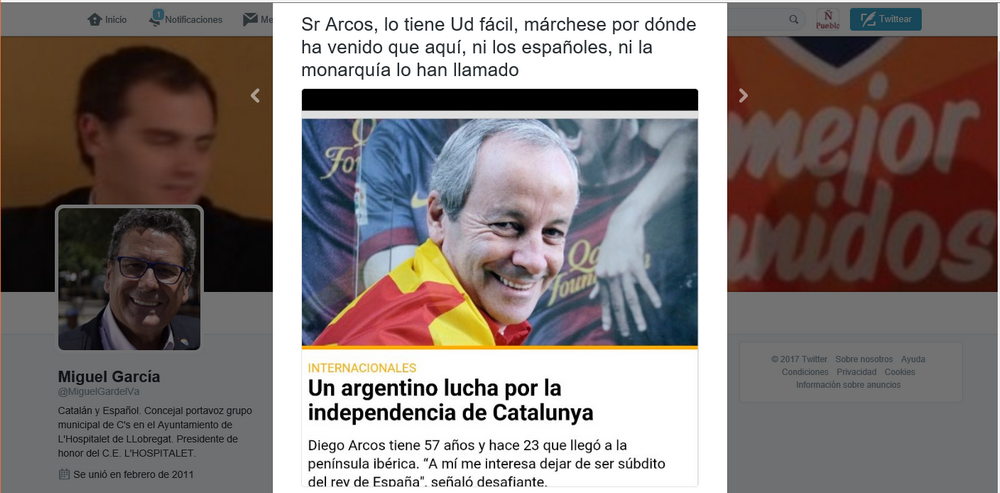Open the Cookies link
Viewport: 1000px width, 493px height.
point(900,372)
